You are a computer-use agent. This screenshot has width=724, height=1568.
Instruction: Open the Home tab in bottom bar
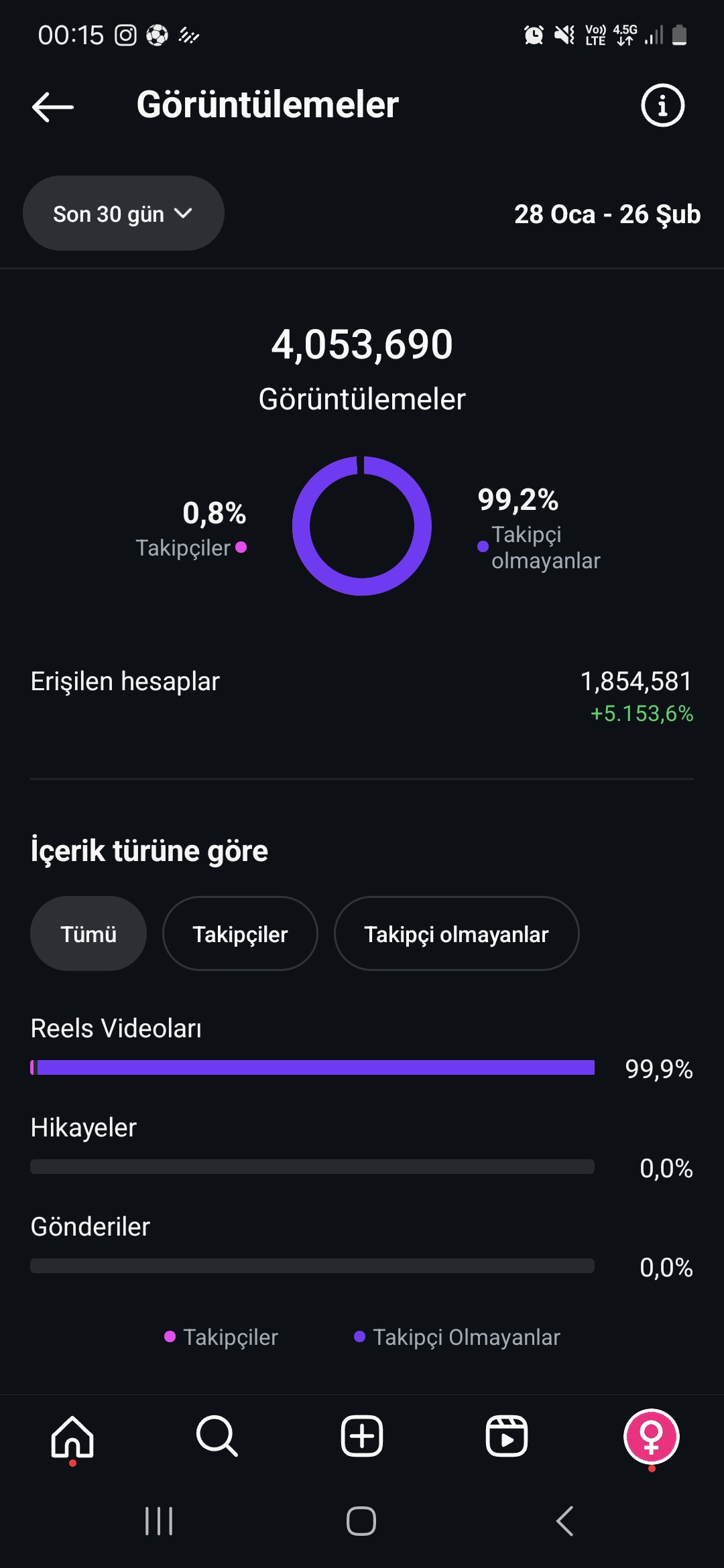tap(72, 1437)
